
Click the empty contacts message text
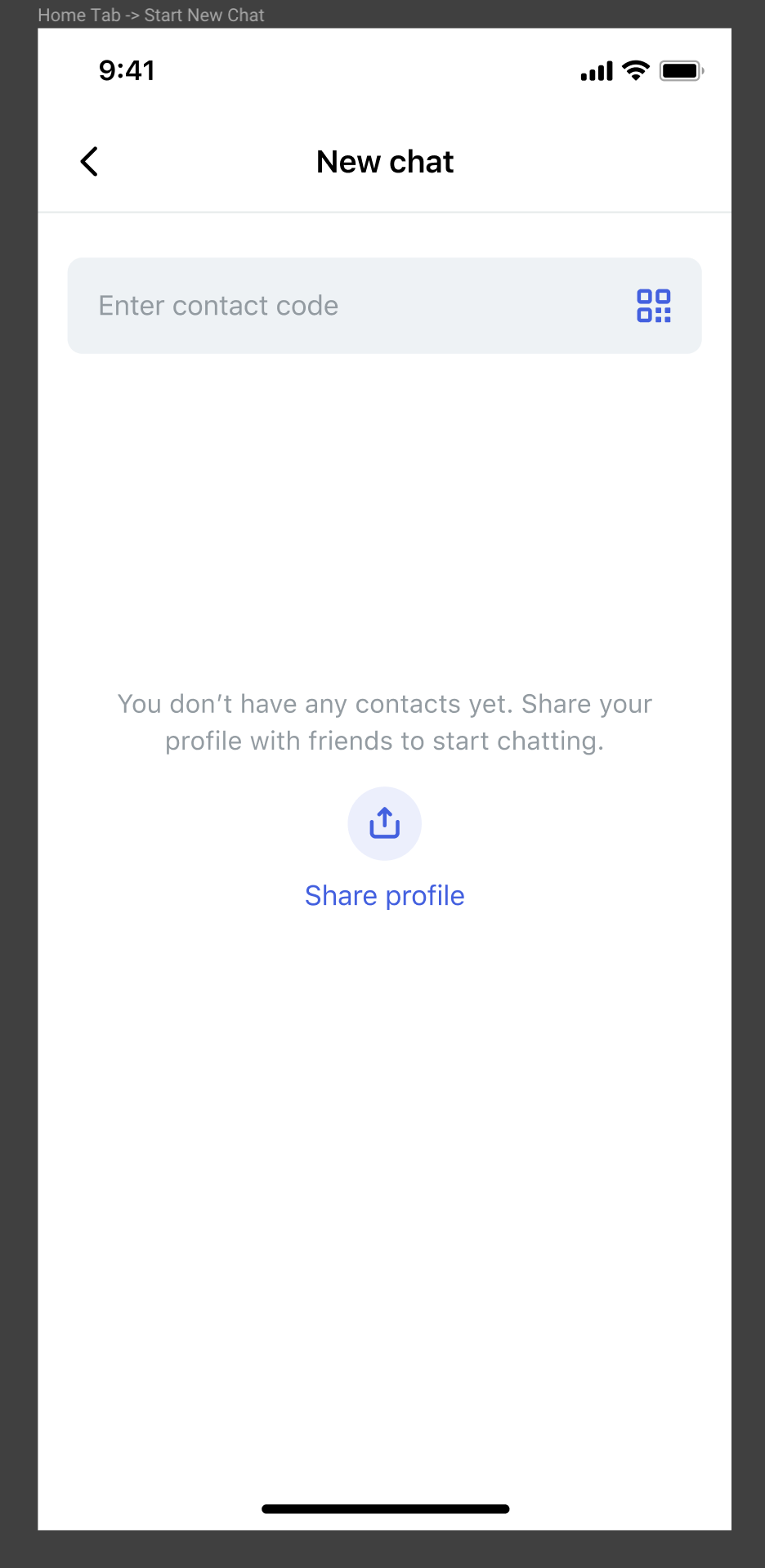pyautogui.click(x=384, y=722)
